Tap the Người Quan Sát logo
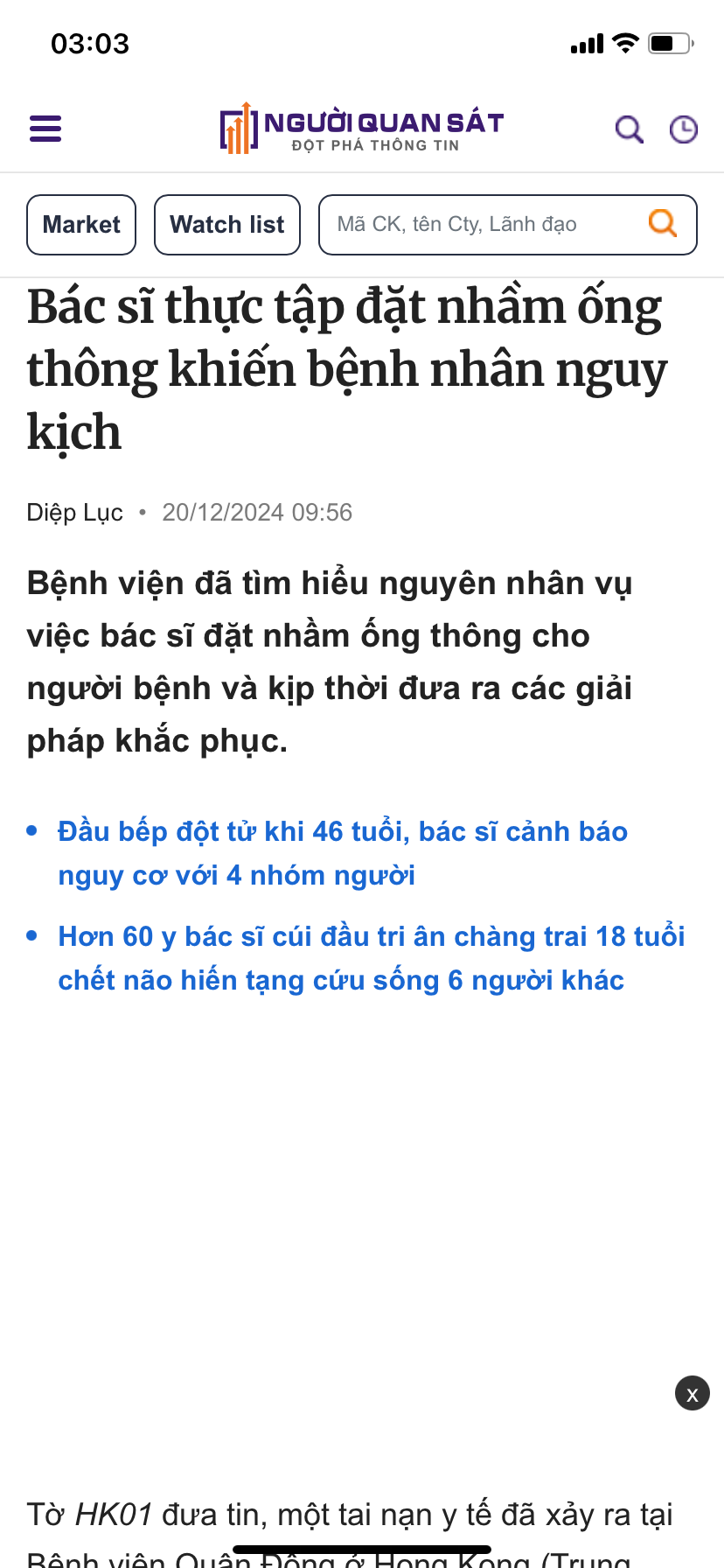 tap(362, 128)
